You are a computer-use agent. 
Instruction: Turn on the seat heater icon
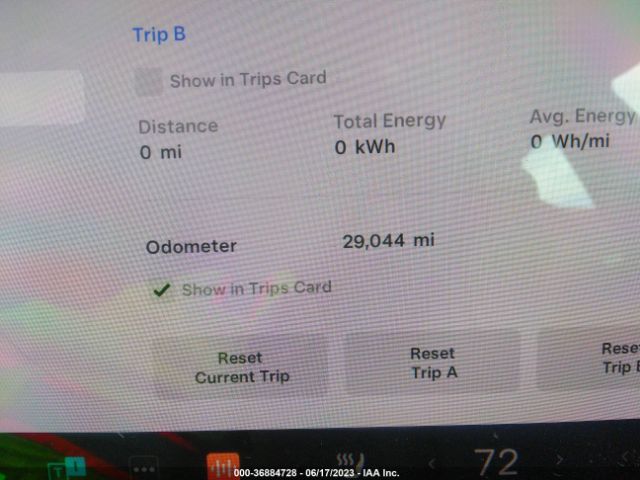(343, 465)
